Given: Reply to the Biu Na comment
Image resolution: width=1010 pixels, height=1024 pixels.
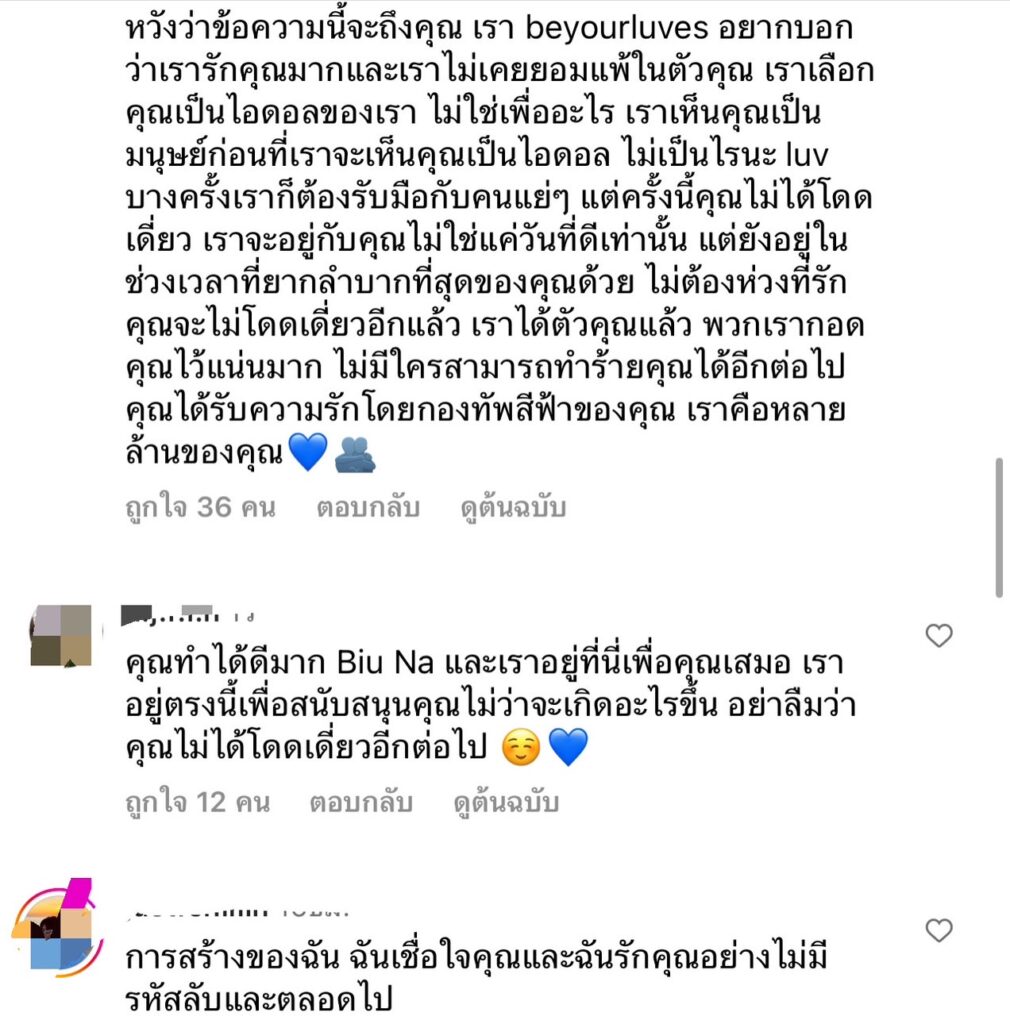Looking at the screenshot, I should pos(361,803).
